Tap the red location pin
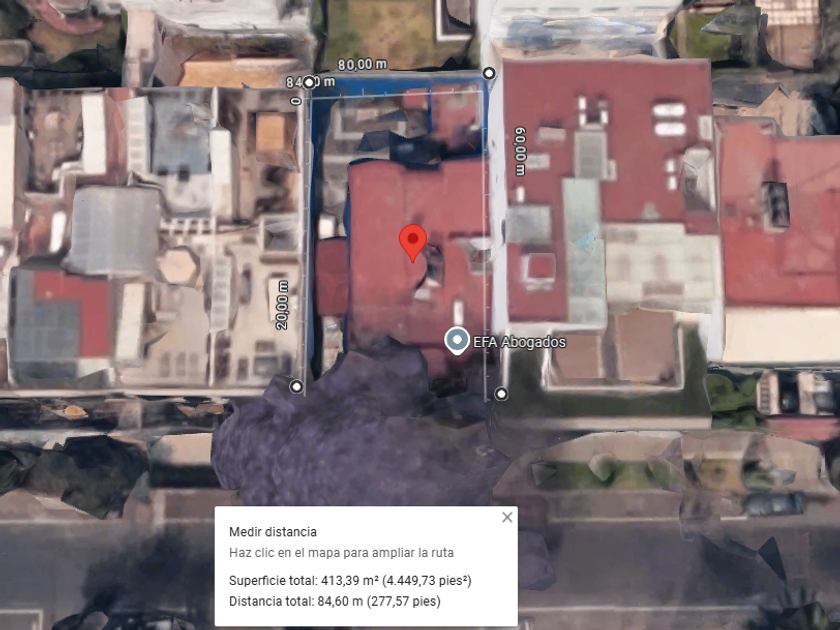This screenshot has height=630, width=840. click(413, 244)
